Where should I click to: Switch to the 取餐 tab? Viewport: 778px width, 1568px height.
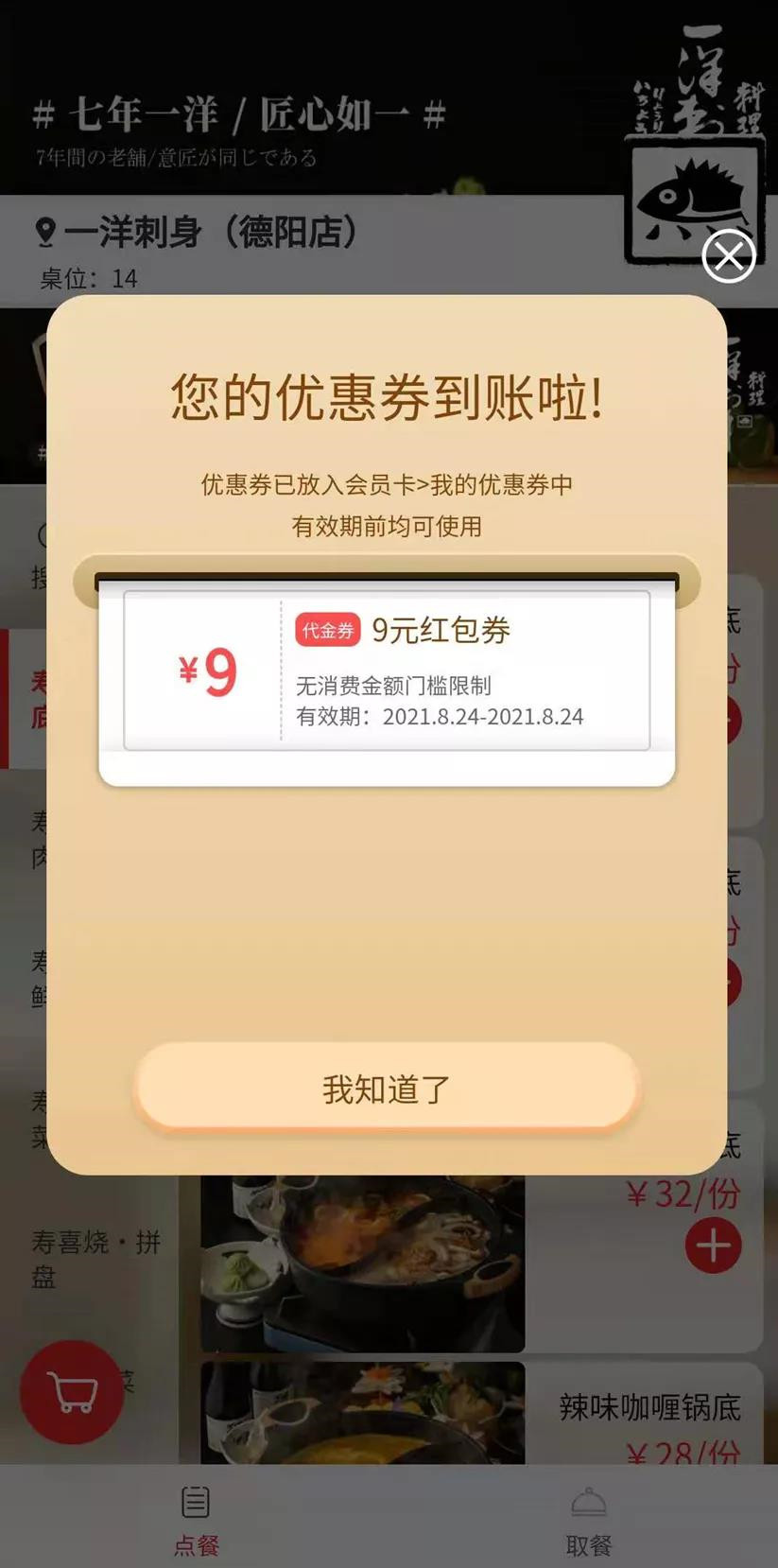pos(588,1521)
